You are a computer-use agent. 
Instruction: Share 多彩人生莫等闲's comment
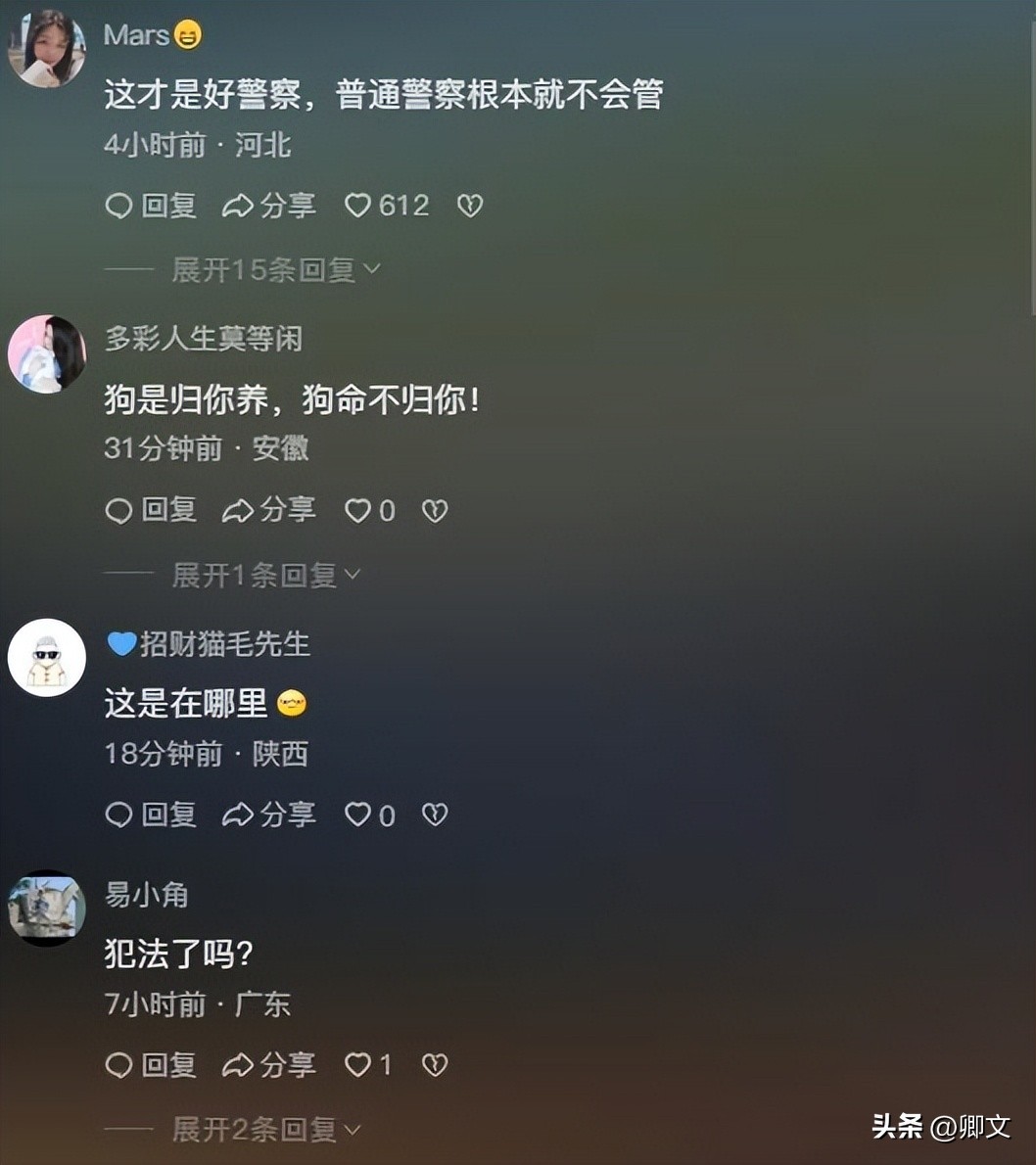[x=268, y=510]
